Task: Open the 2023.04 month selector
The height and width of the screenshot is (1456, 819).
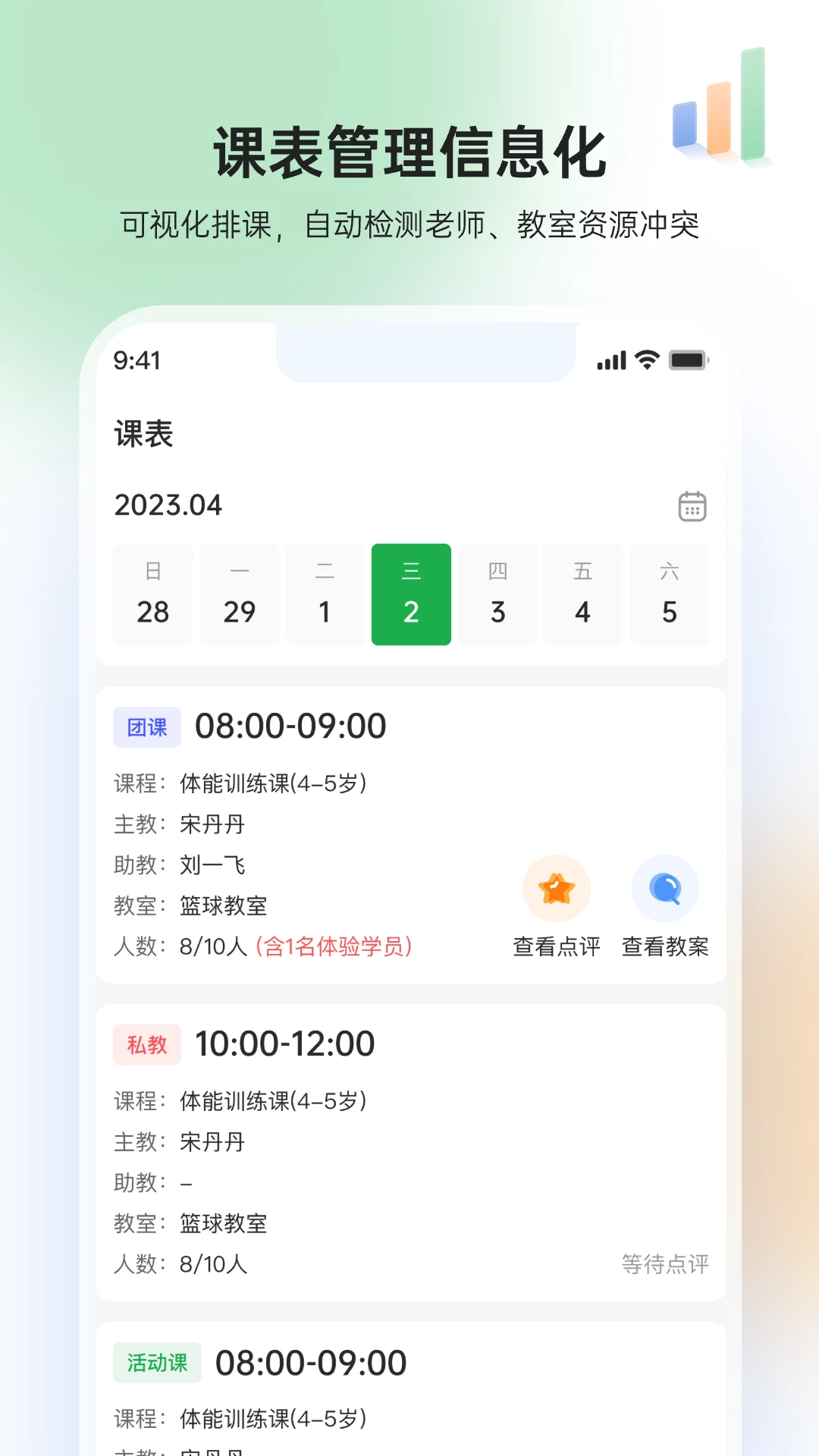Action: coord(167,506)
